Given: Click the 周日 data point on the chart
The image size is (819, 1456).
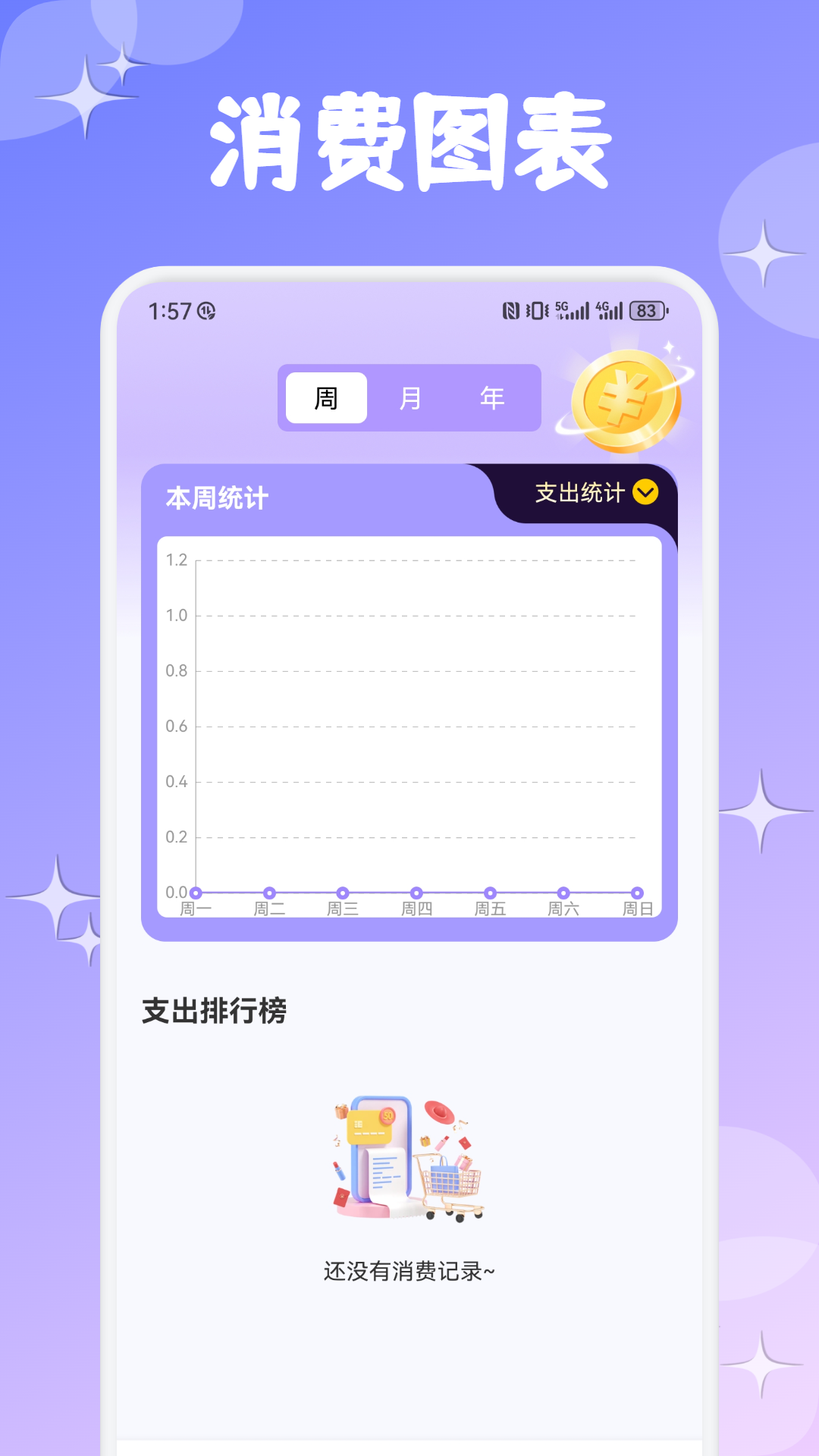Looking at the screenshot, I should point(638,892).
